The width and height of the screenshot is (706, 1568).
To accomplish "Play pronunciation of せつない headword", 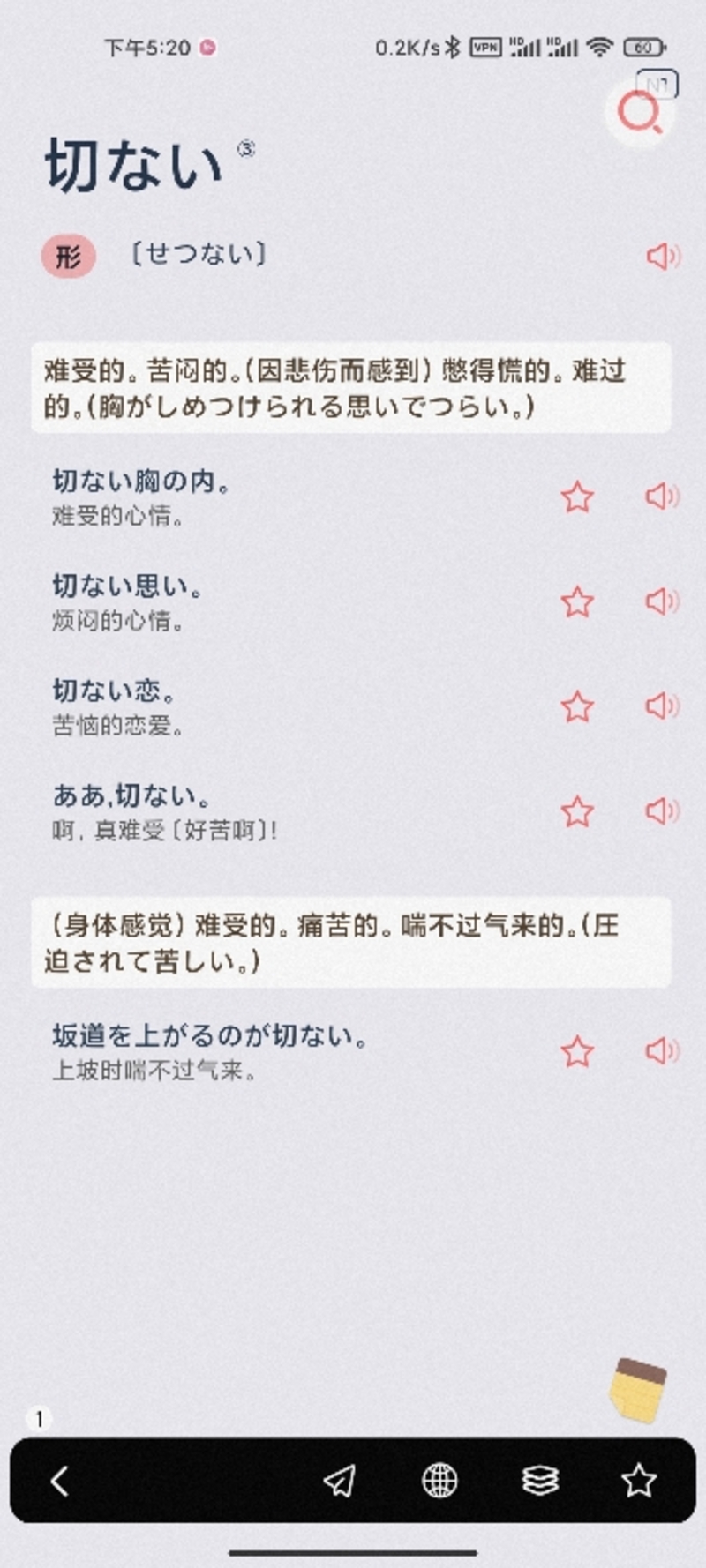I will tap(662, 257).
